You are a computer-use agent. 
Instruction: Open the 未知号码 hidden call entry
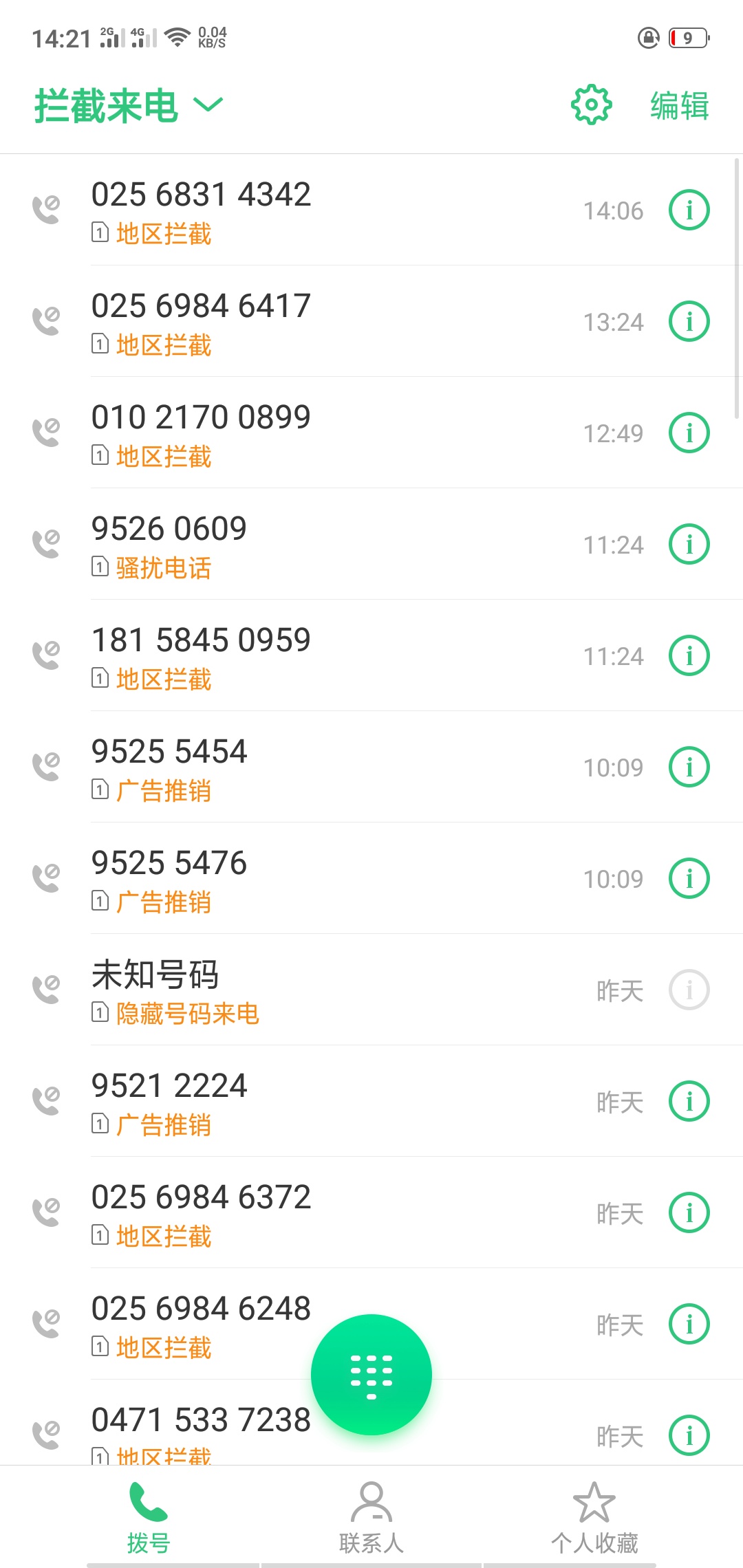371,990
